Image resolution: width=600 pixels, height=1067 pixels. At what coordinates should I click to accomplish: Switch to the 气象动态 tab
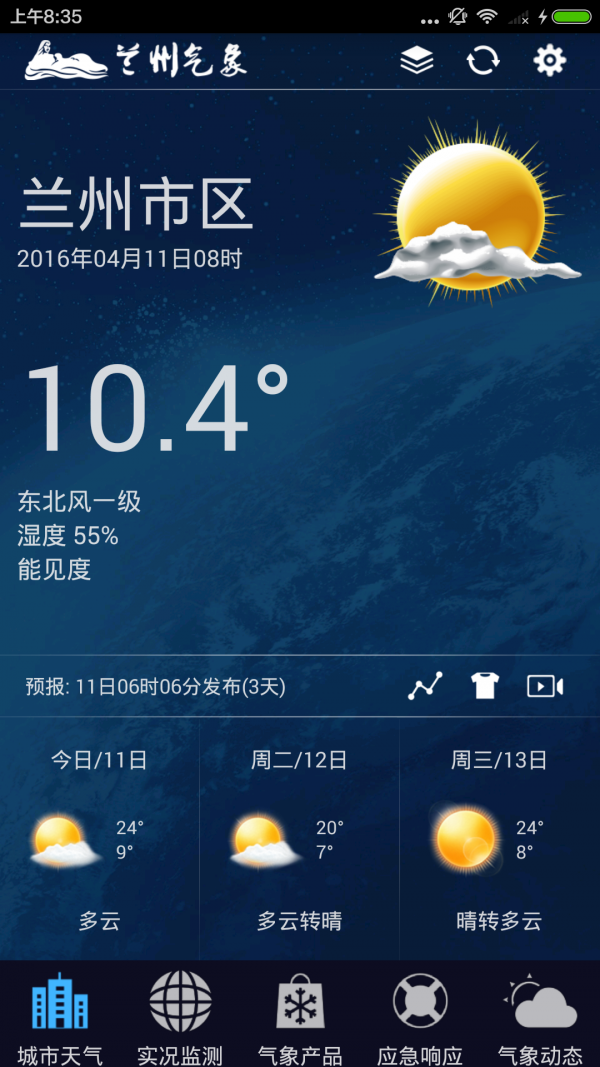pyautogui.click(x=540, y=1015)
